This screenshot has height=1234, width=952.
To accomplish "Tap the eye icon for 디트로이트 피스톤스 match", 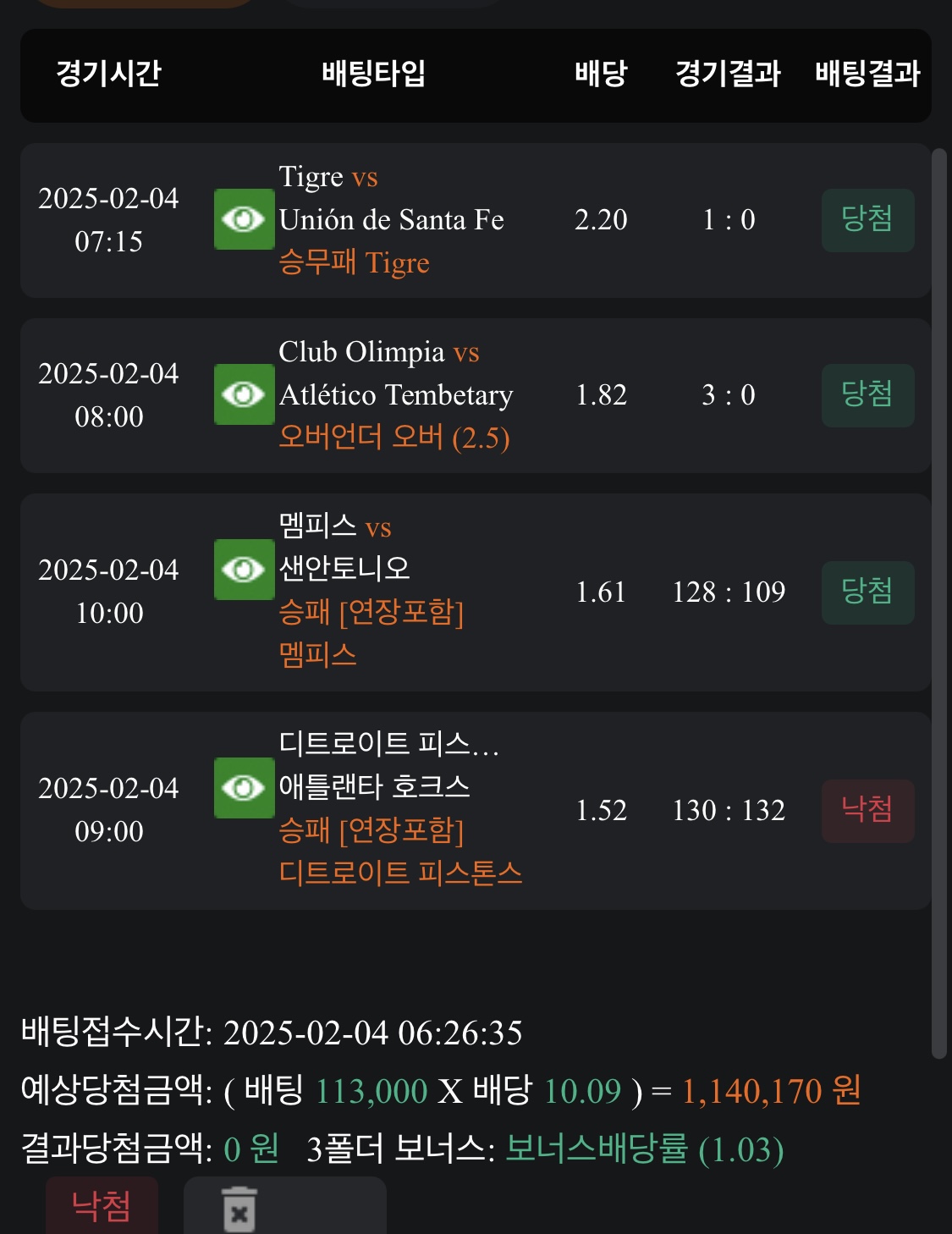I will tap(244, 788).
